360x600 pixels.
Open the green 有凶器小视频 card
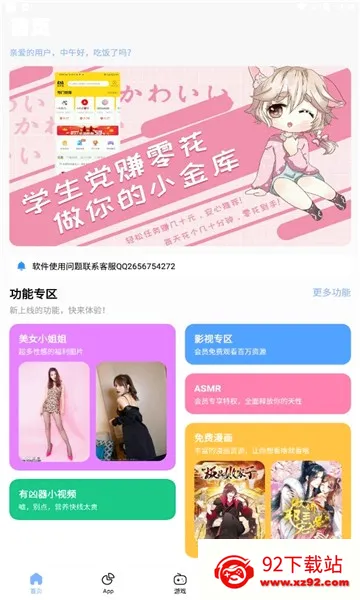click(92, 499)
